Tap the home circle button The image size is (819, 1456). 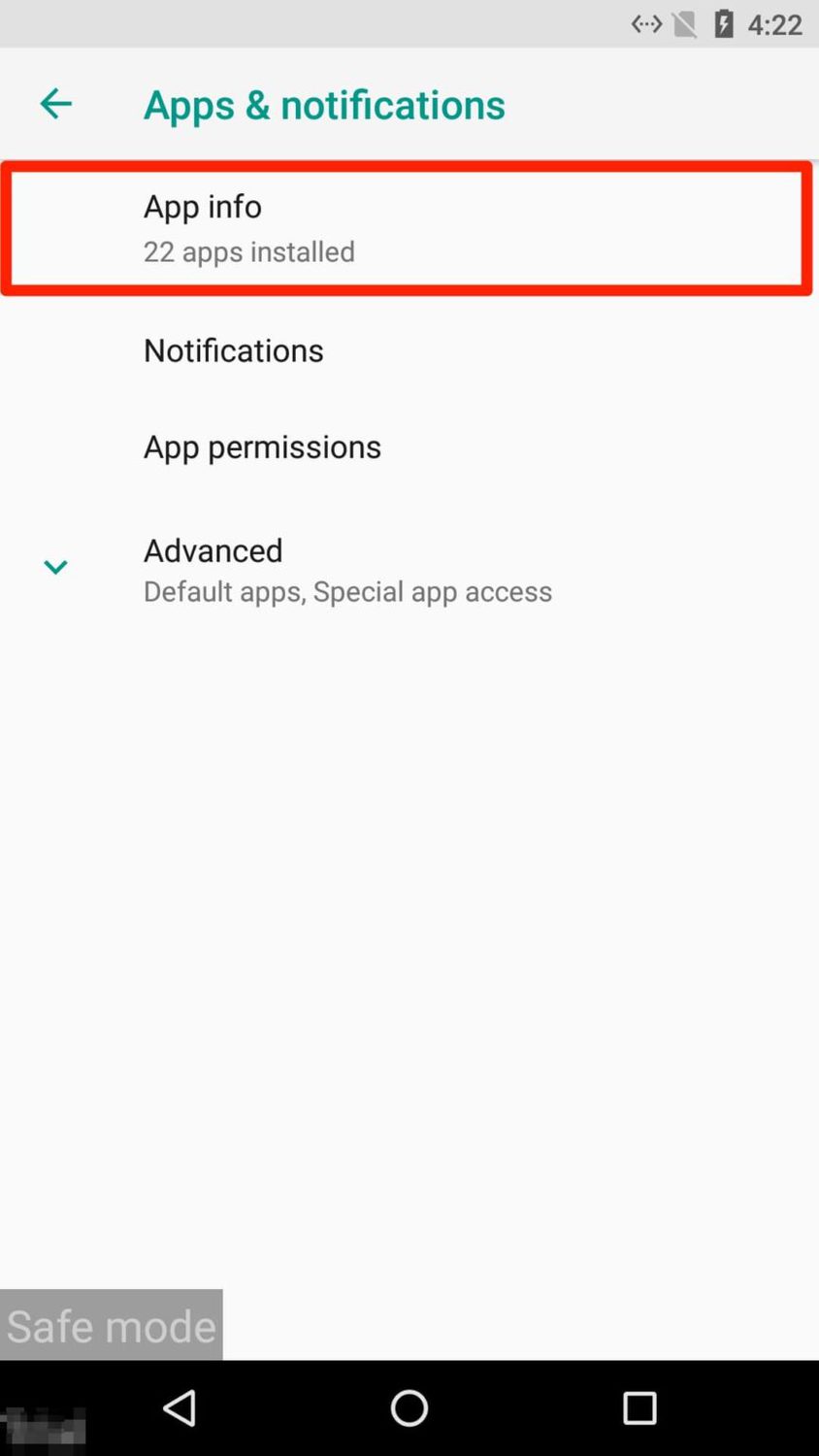(409, 1406)
